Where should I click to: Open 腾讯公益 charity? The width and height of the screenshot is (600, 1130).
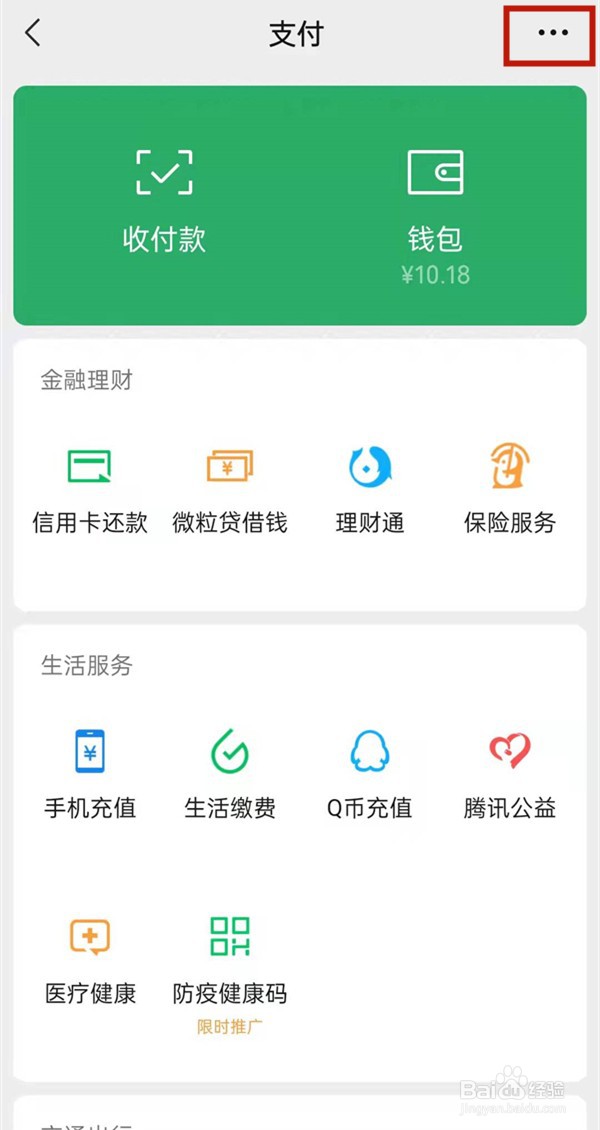pyautogui.click(x=510, y=774)
